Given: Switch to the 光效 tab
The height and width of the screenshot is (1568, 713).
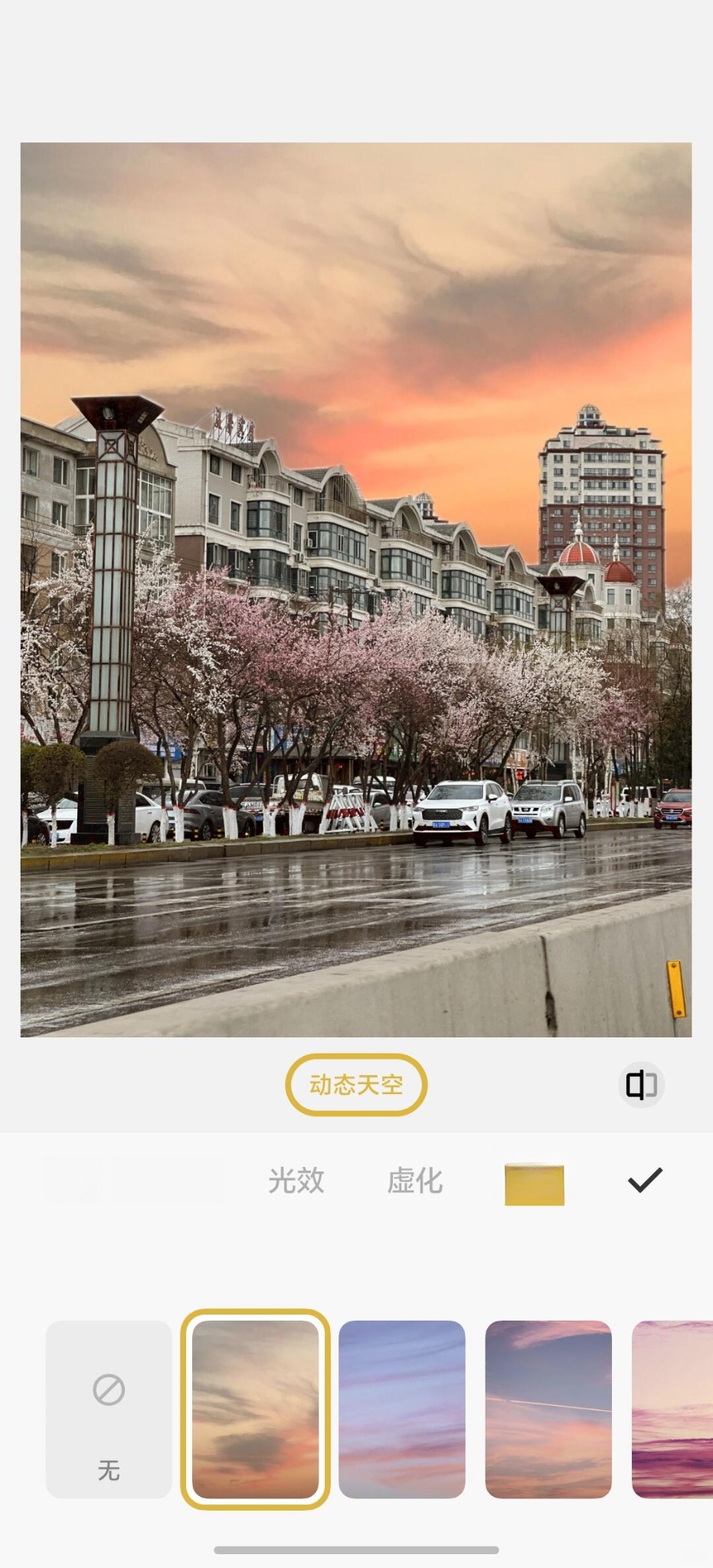Looking at the screenshot, I should [x=296, y=1181].
